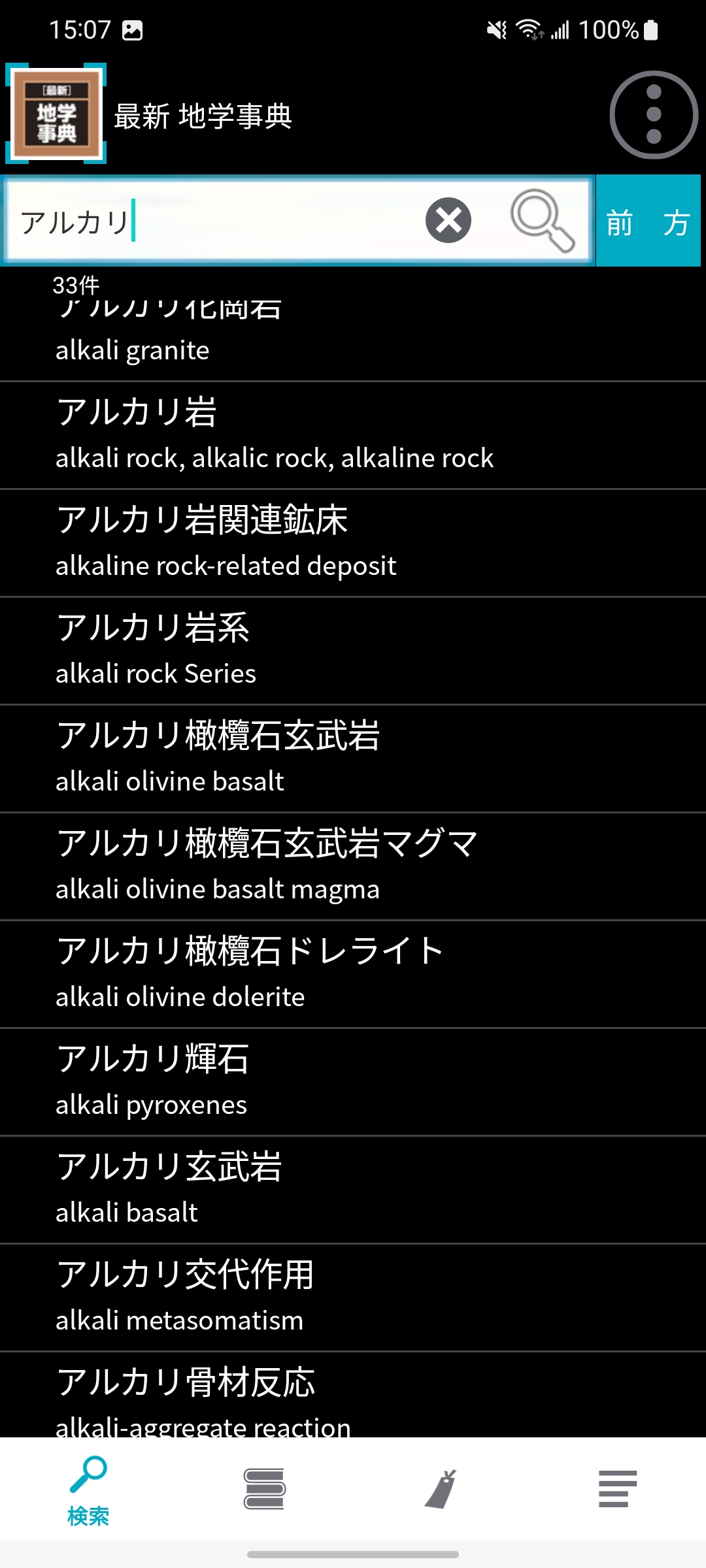Switch to the stacked books tab
The height and width of the screenshot is (1568, 706).
(x=264, y=1488)
